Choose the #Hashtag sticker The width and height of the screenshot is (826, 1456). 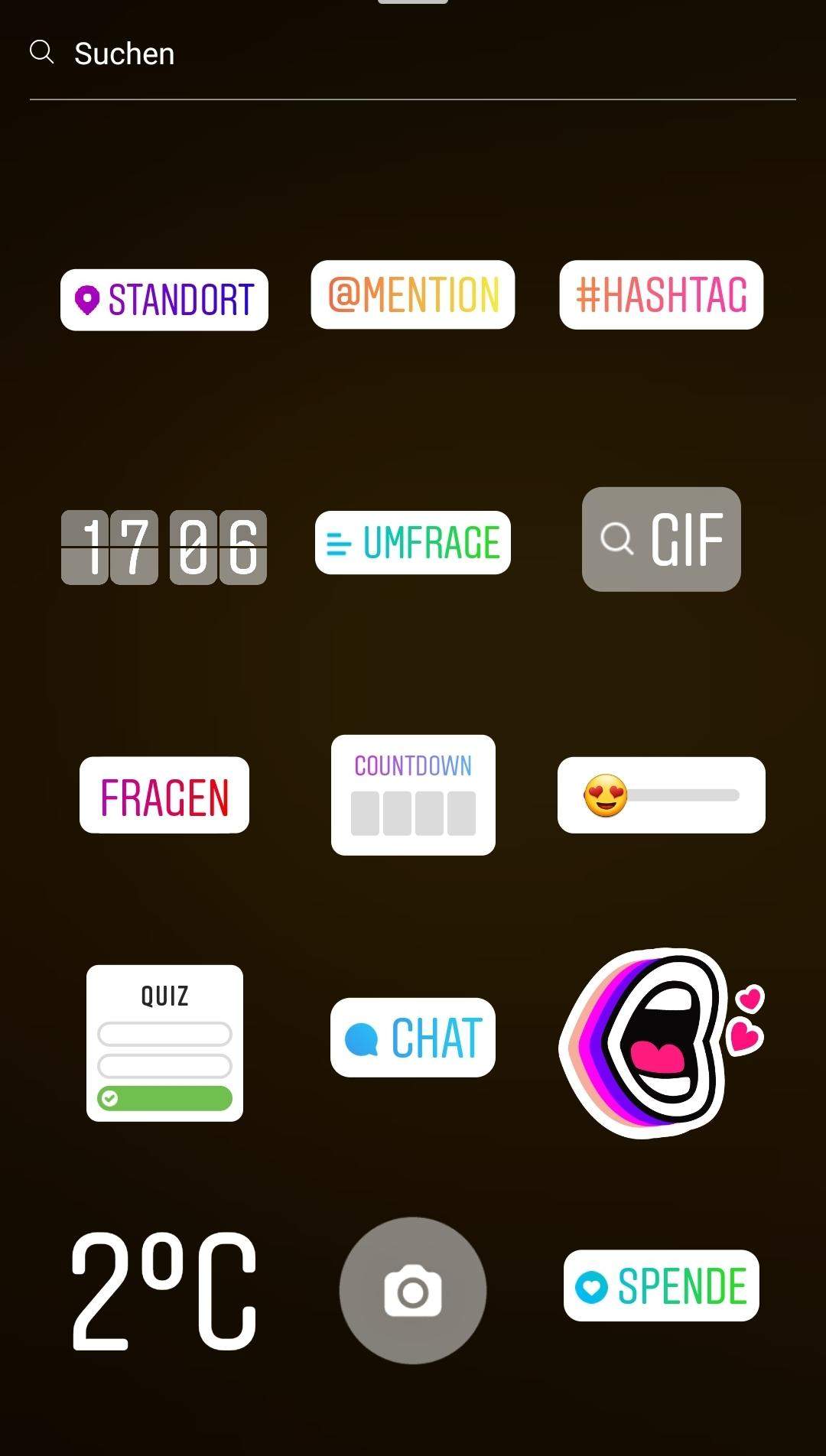point(662,294)
